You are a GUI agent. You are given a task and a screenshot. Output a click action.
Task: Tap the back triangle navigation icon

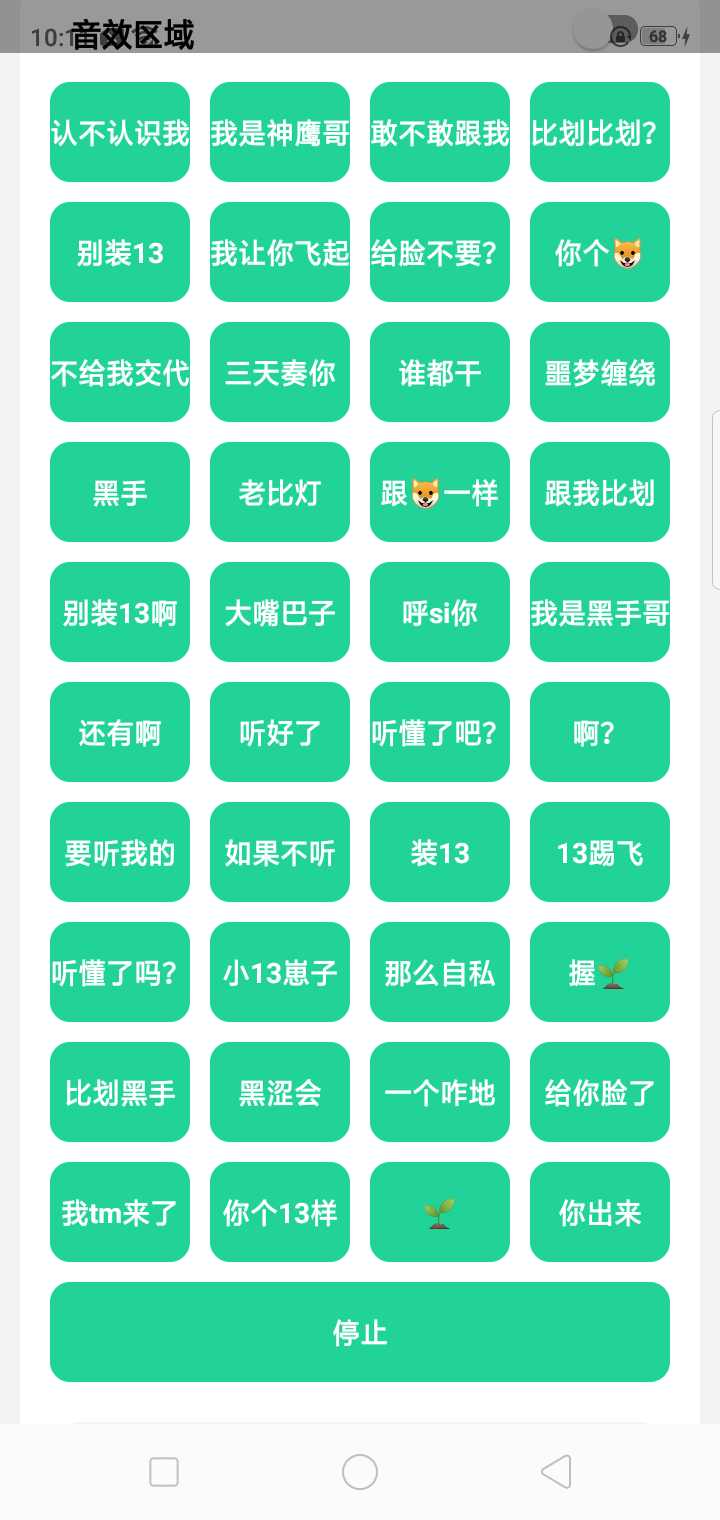pyautogui.click(x=555, y=1471)
